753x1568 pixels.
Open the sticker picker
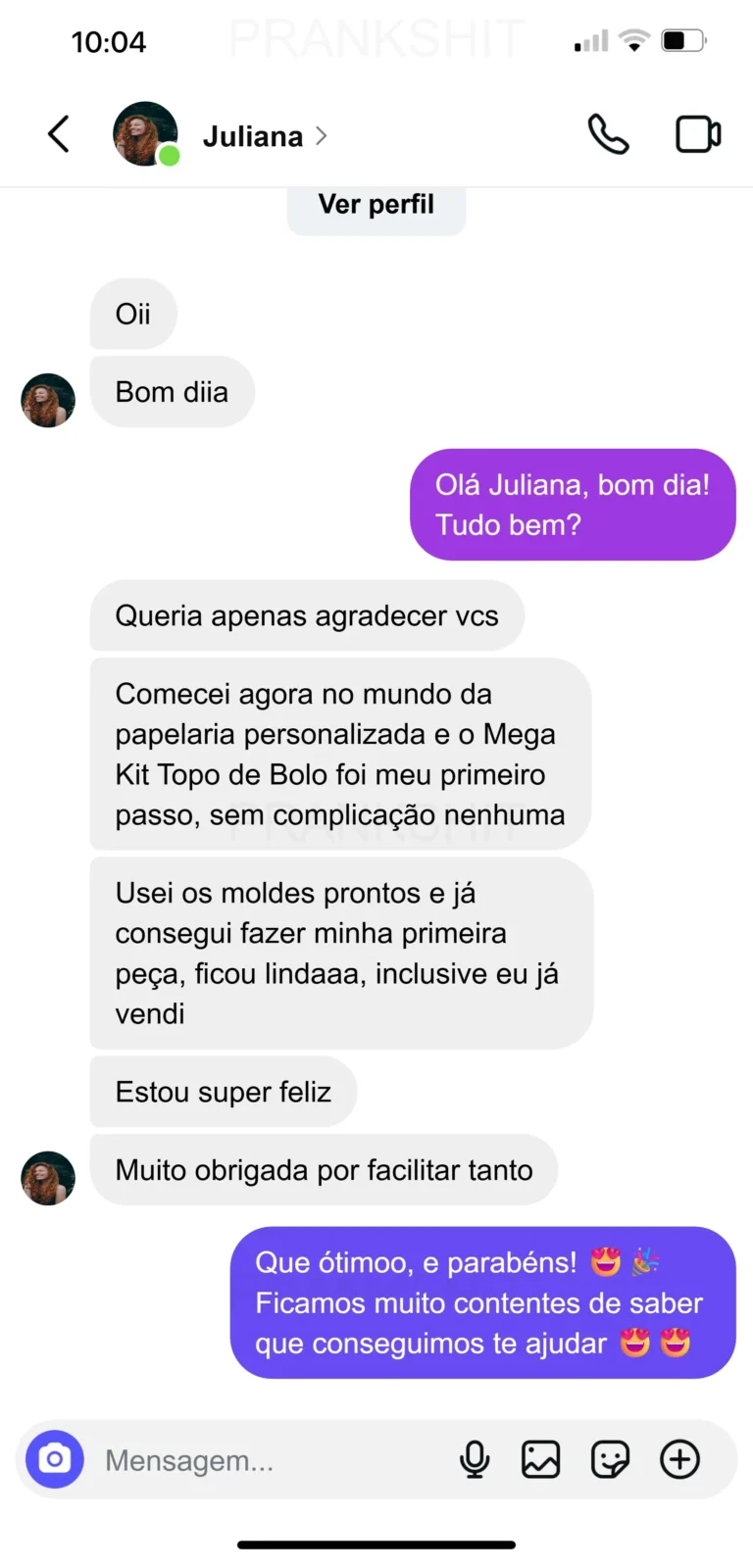click(x=610, y=1459)
